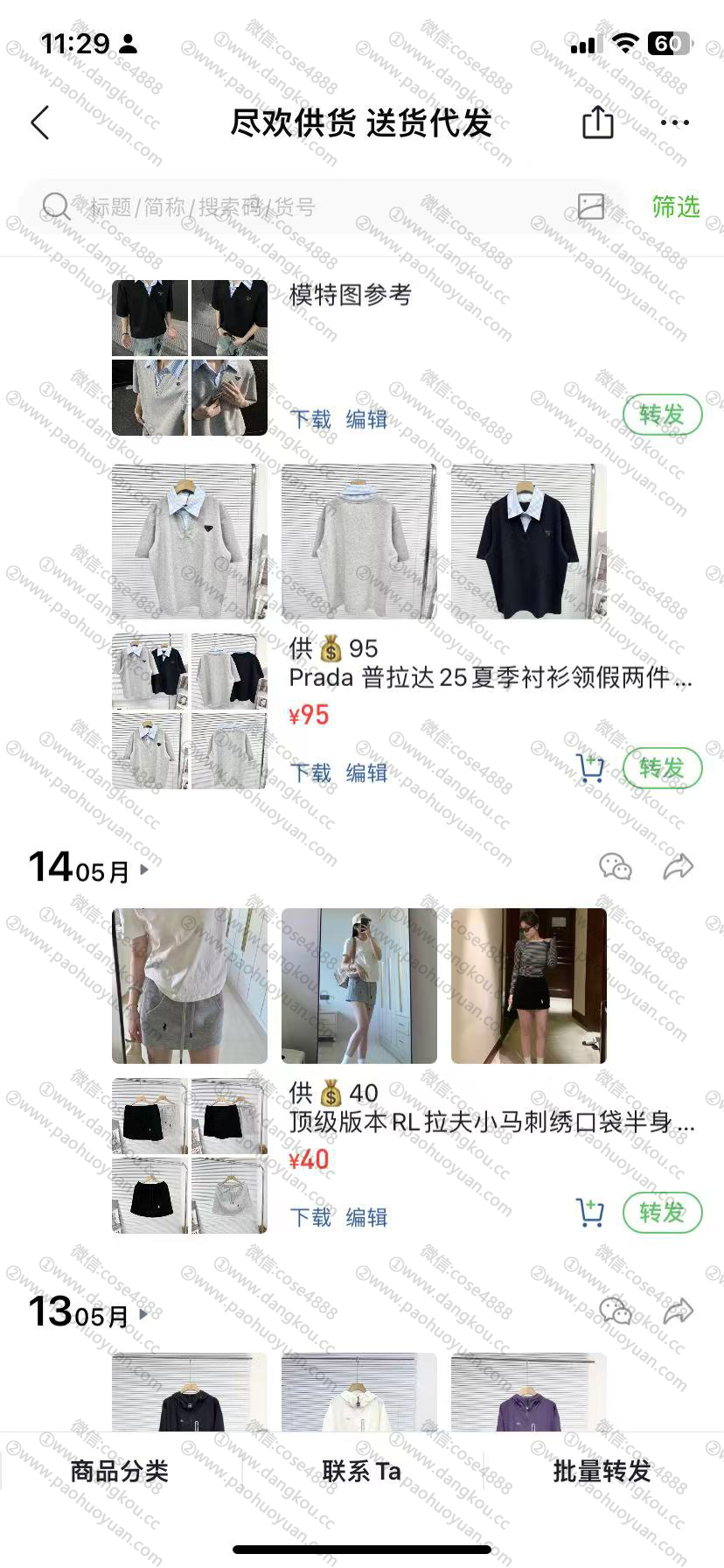Contact the seller via 联系 Ta
Image resolution: width=724 pixels, height=1568 pixels.
(x=361, y=1471)
